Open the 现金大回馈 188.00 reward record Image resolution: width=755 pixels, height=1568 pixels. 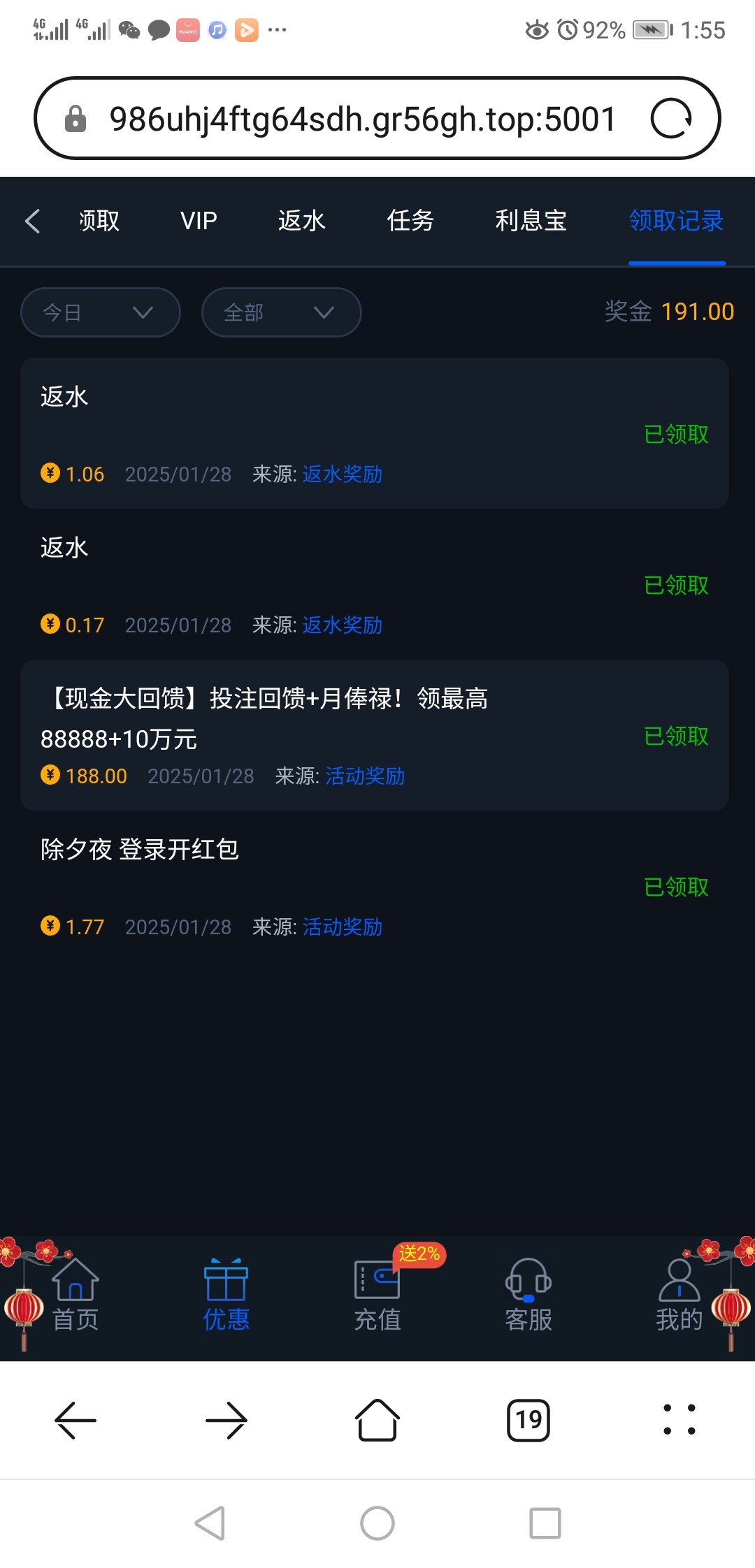(x=374, y=735)
